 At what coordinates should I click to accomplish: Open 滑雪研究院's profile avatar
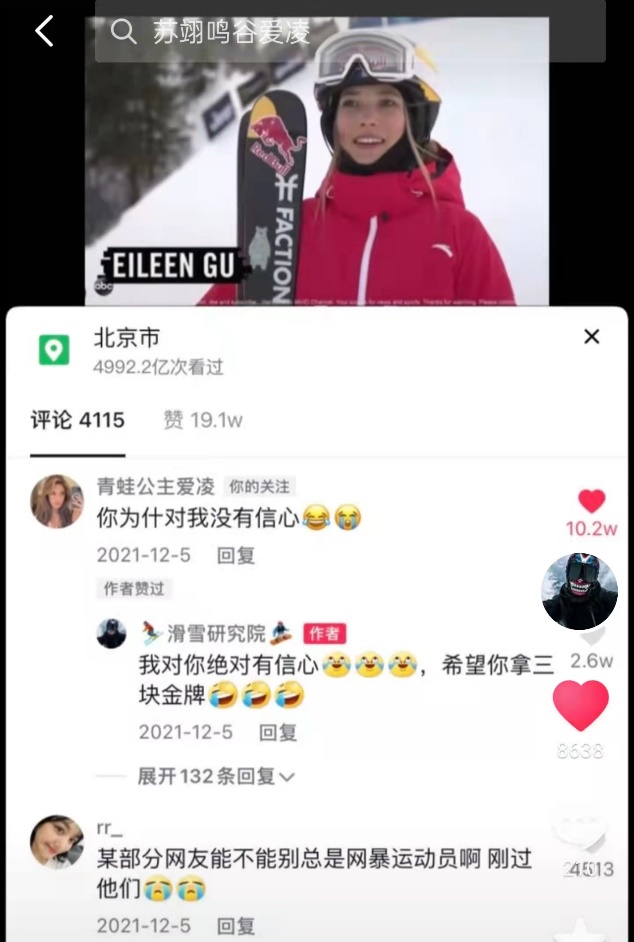click(x=111, y=633)
